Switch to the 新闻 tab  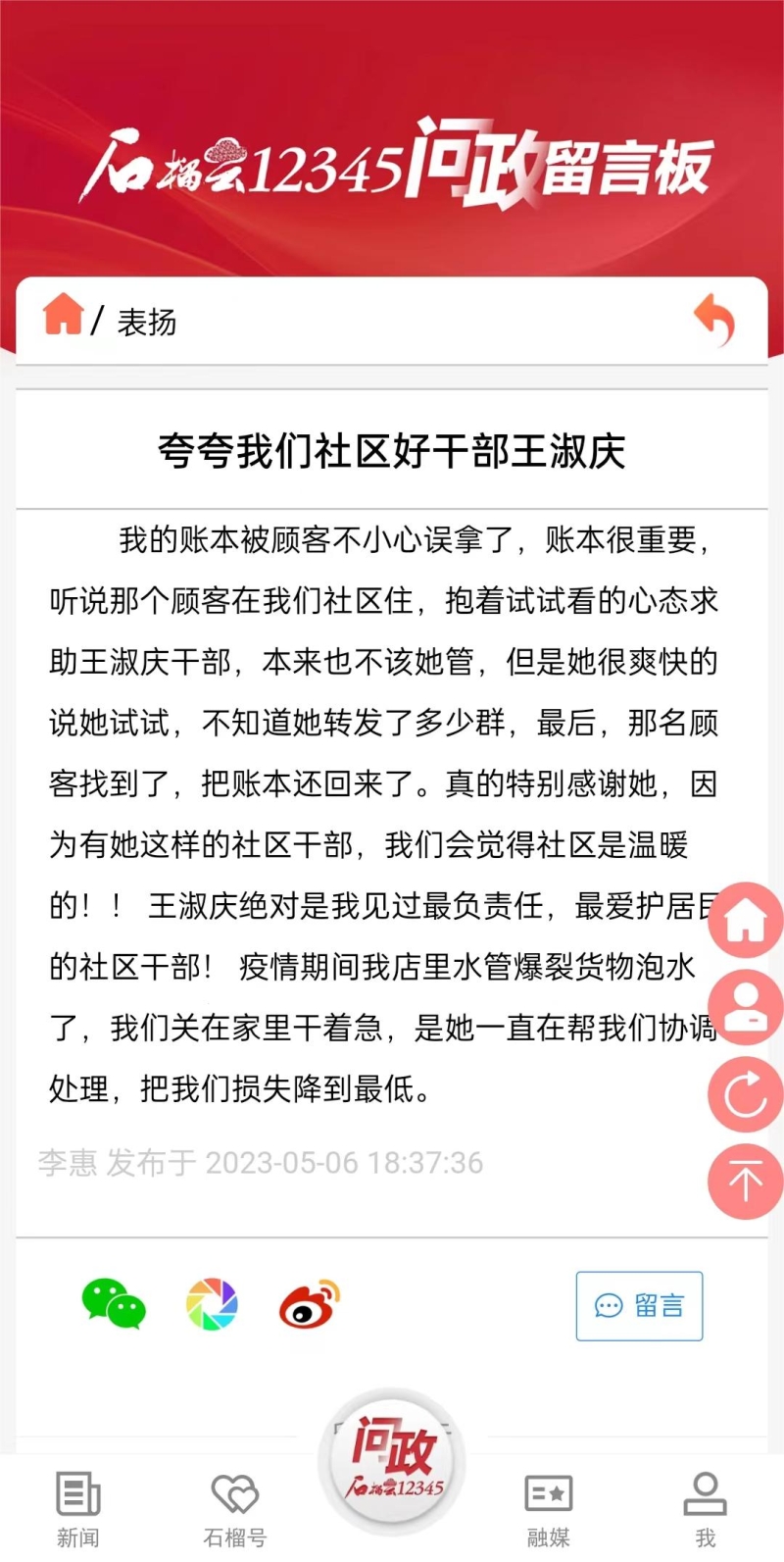[x=78, y=1506]
